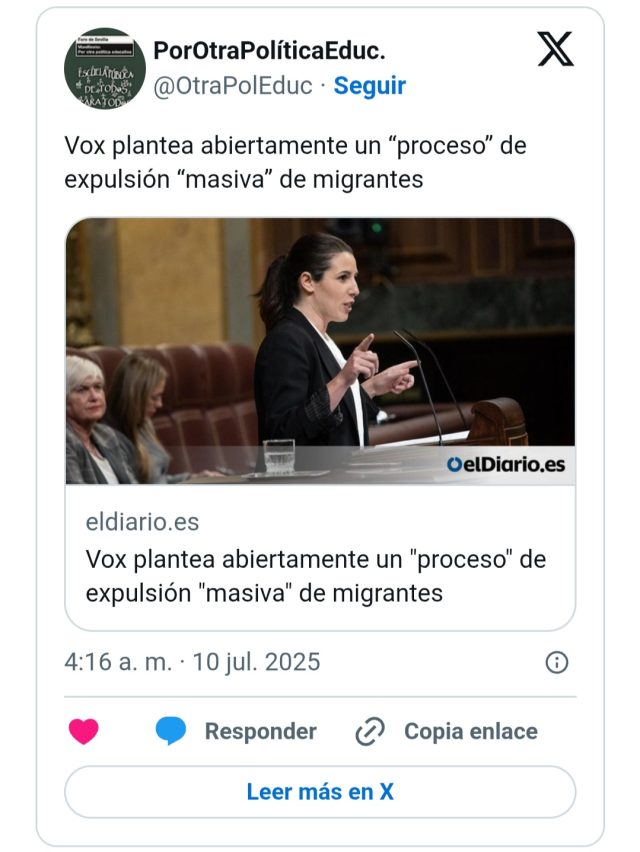Tap Responder to reply to the post
Image resolution: width=640 pixels, height=852 pixels.
[236, 732]
